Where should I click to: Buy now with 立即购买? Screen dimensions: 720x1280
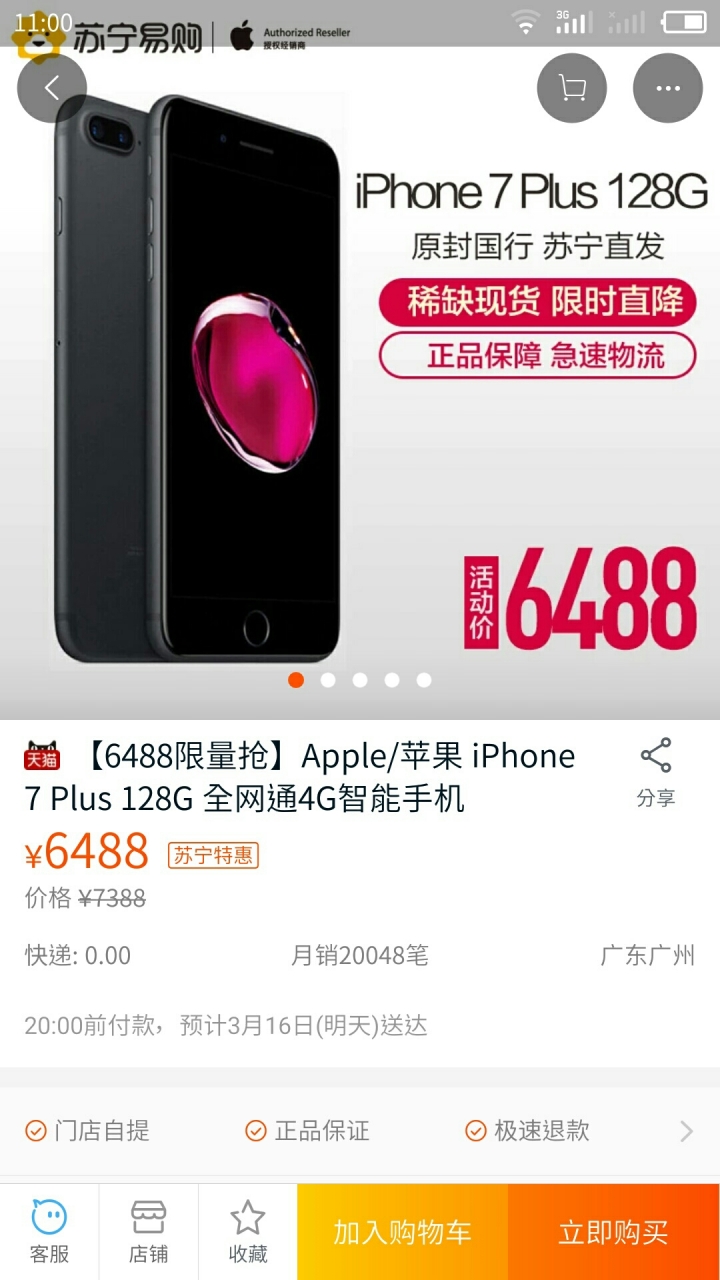click(613, 1232)
